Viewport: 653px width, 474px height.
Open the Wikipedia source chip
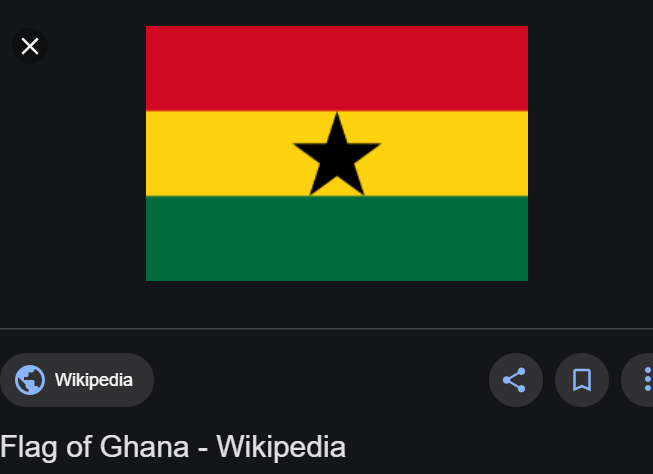click(77, 380)
